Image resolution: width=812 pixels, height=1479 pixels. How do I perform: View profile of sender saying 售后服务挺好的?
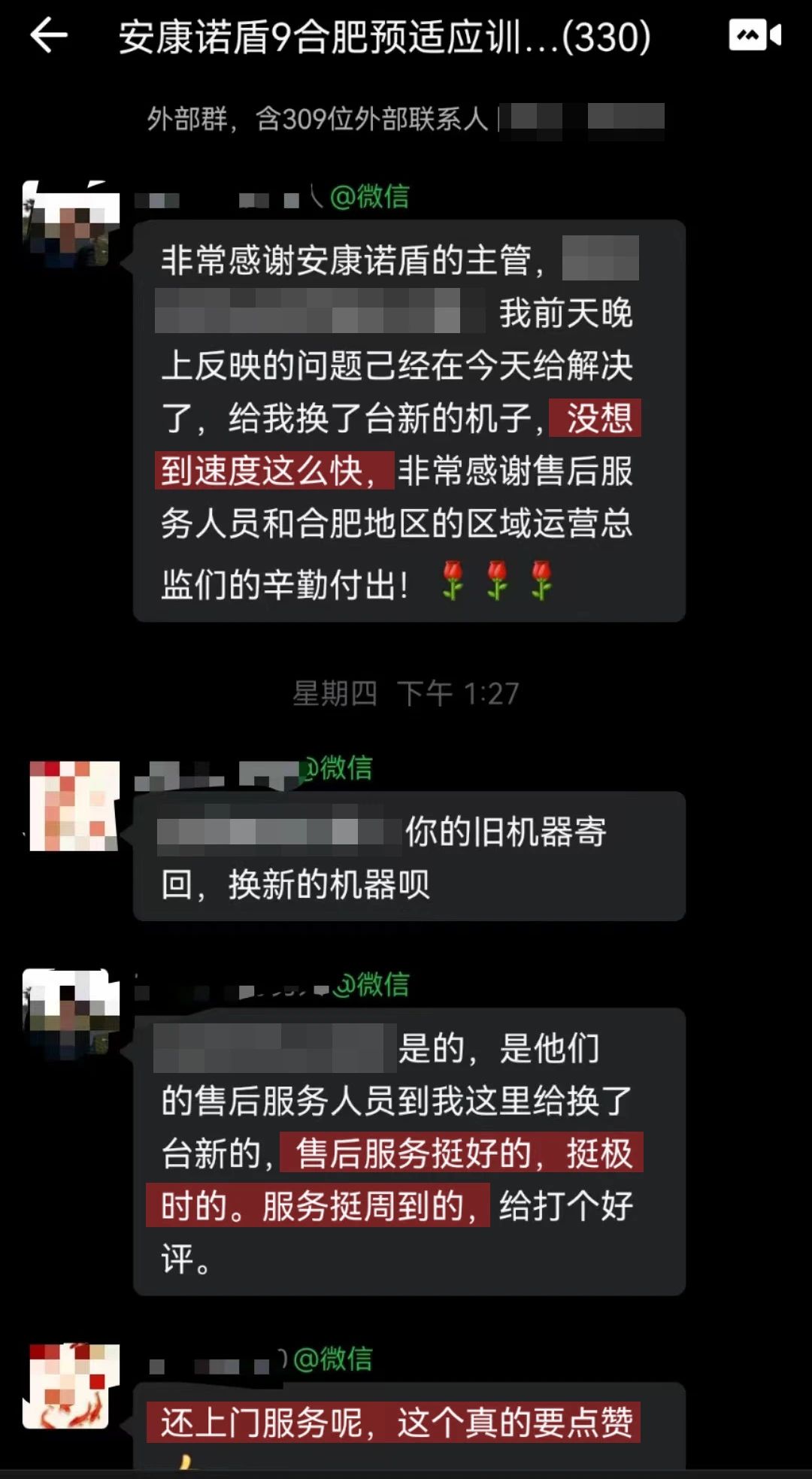(x=71, y=1013)
